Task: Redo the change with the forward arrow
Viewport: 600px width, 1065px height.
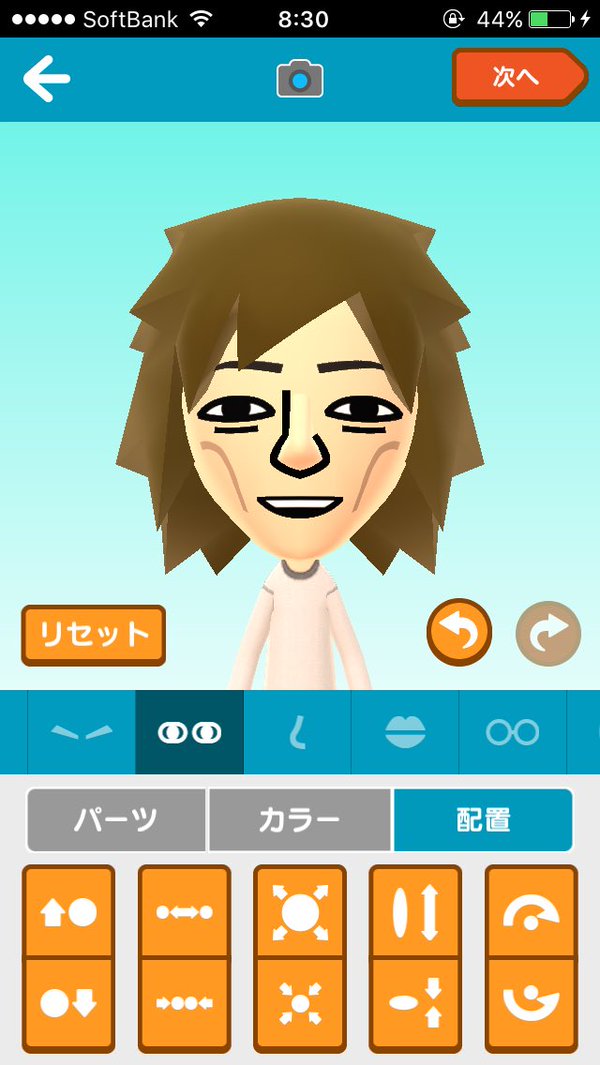Action: tap(548, 633)
